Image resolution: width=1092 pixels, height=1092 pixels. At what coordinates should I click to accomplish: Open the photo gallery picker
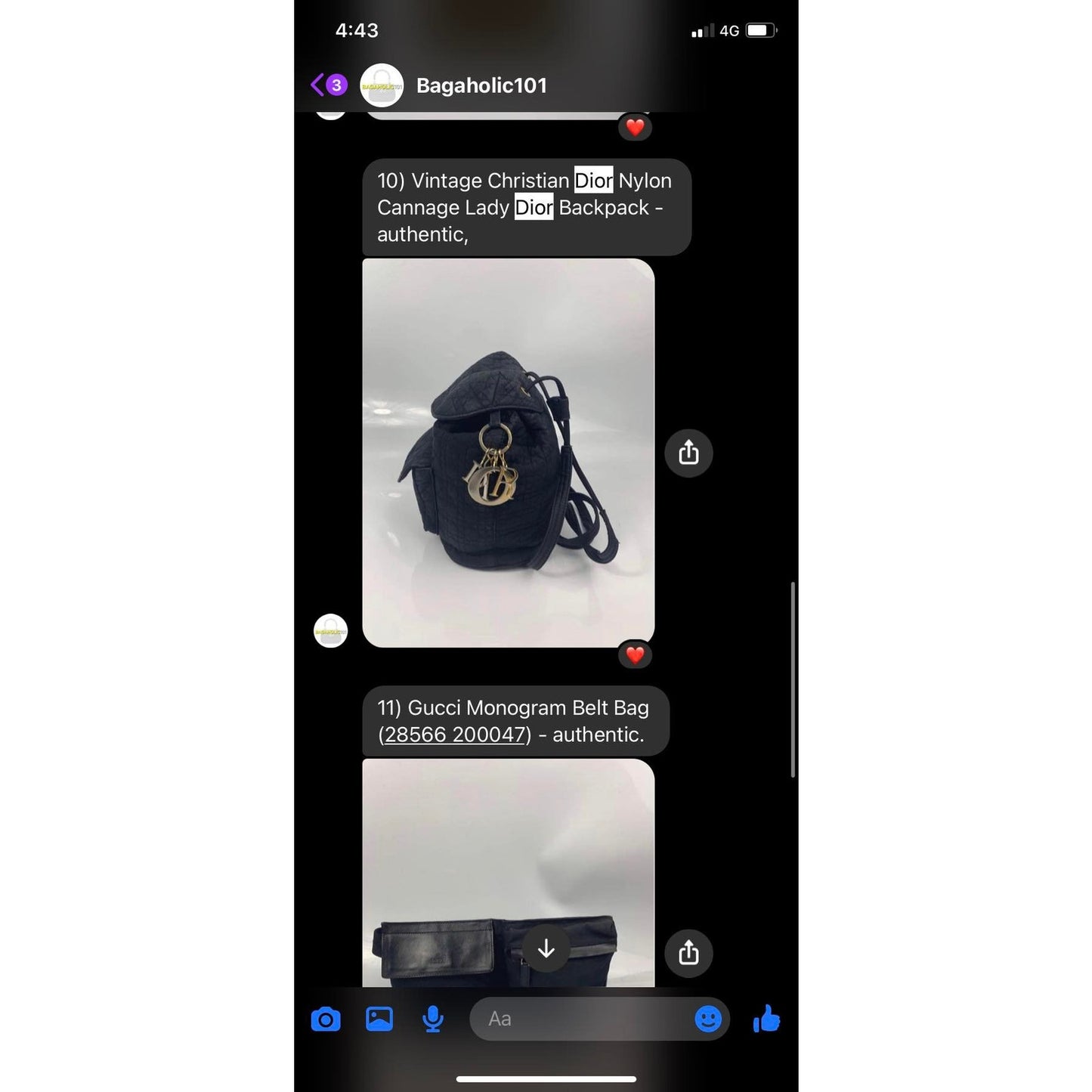point(379,1019)
